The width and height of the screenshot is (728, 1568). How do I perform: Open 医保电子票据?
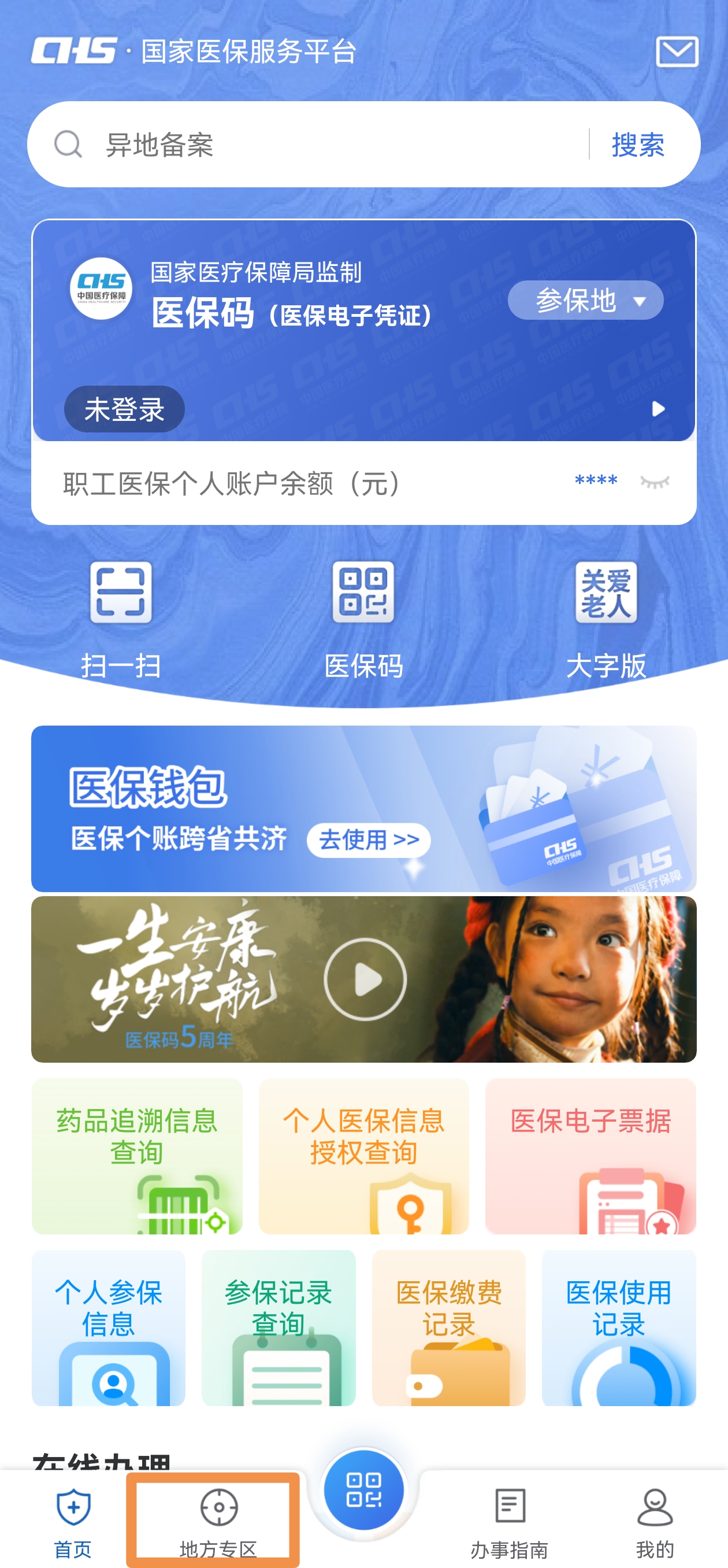[590, 1155]
